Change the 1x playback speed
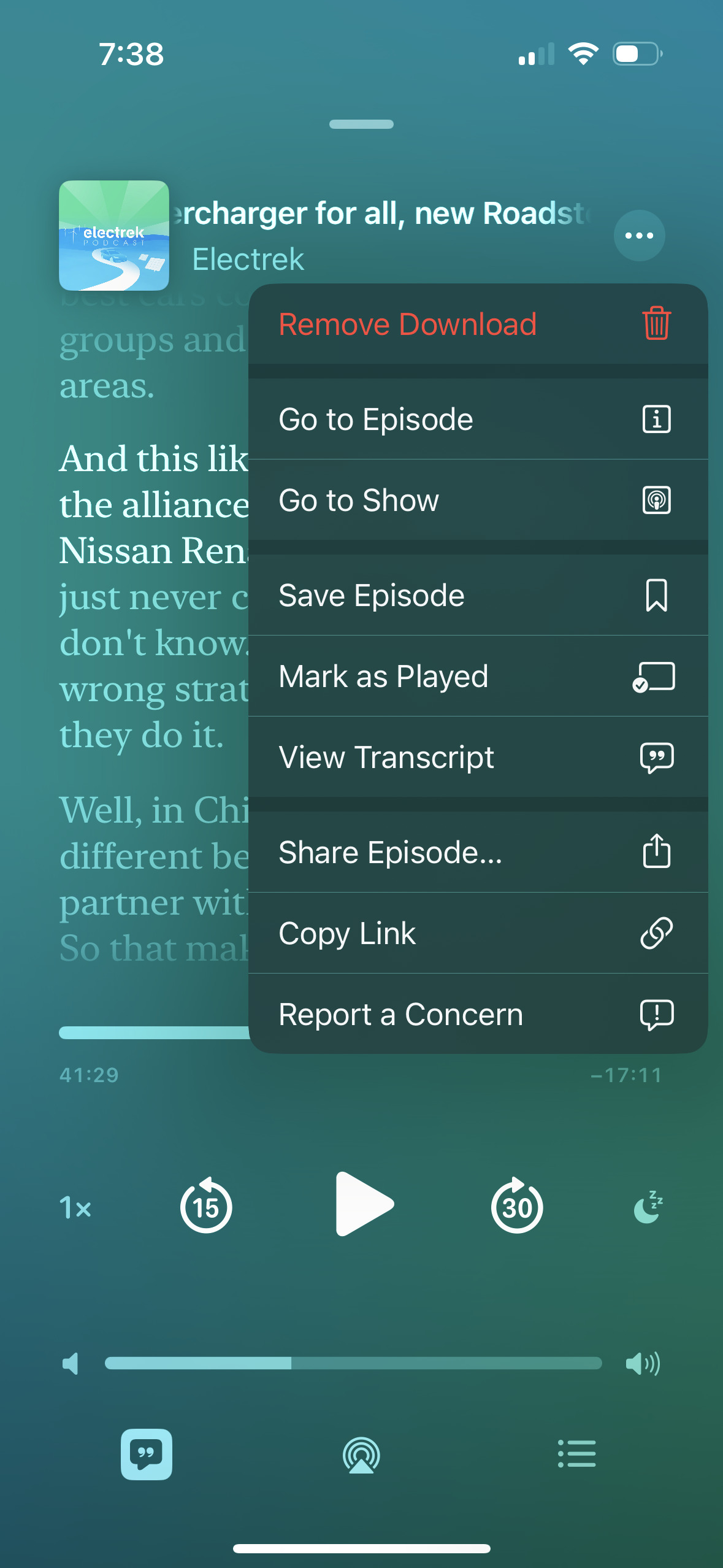723x1568 pixels. tap(75, 1208)
